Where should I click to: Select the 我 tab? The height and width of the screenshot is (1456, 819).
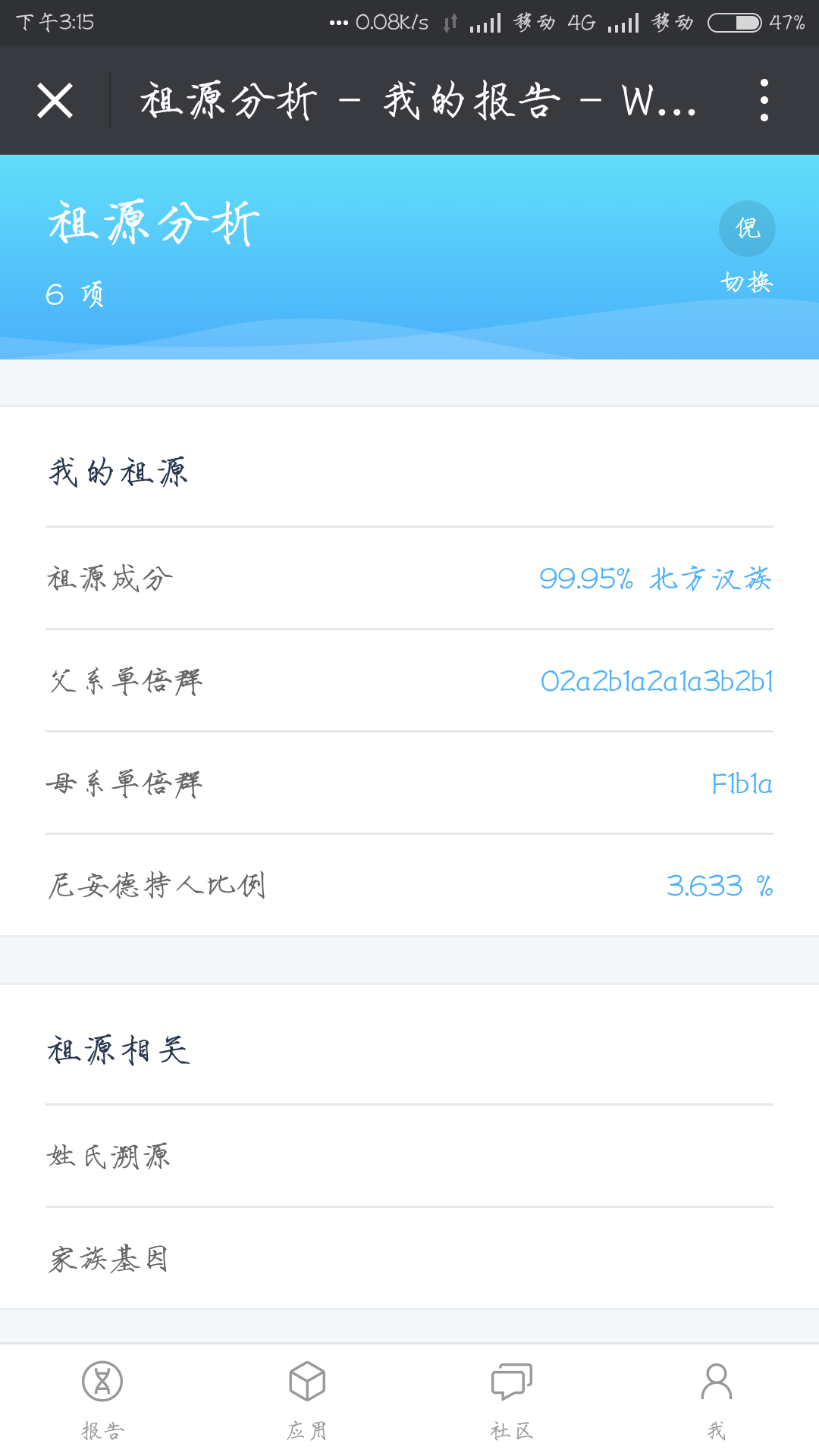(x=717, y=1401)
